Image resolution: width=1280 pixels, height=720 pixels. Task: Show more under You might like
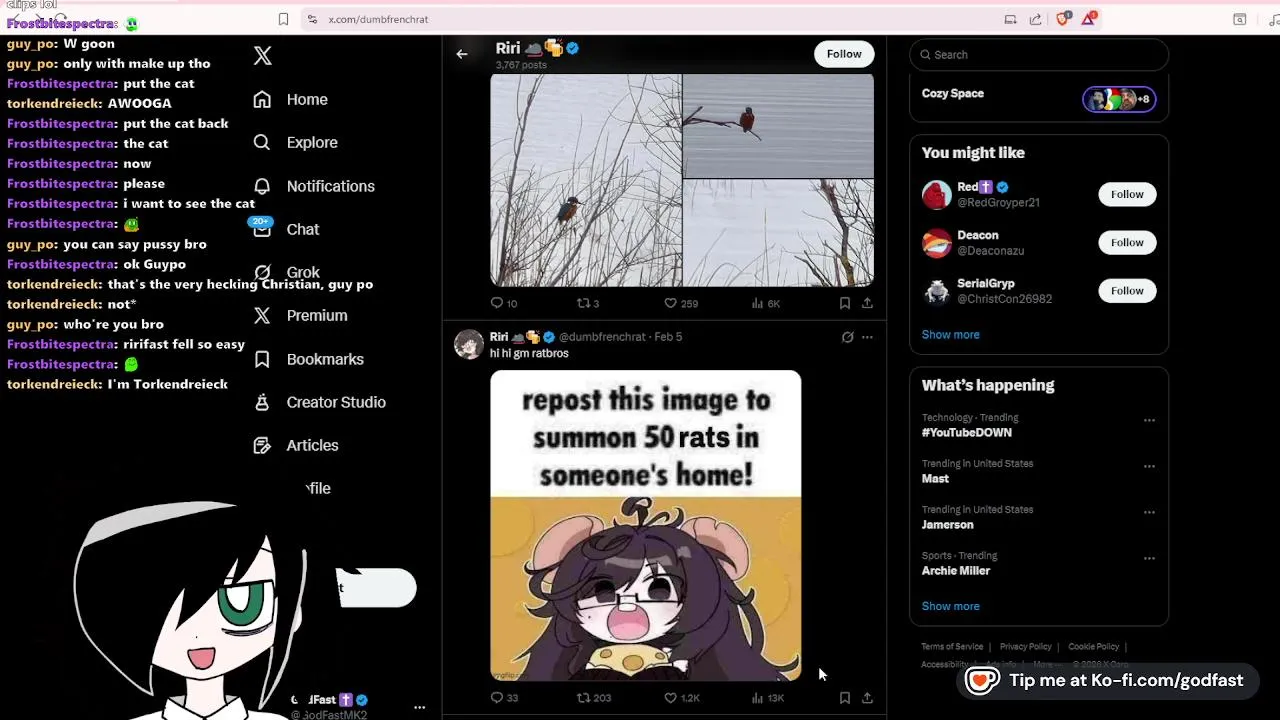coord(950,335)
